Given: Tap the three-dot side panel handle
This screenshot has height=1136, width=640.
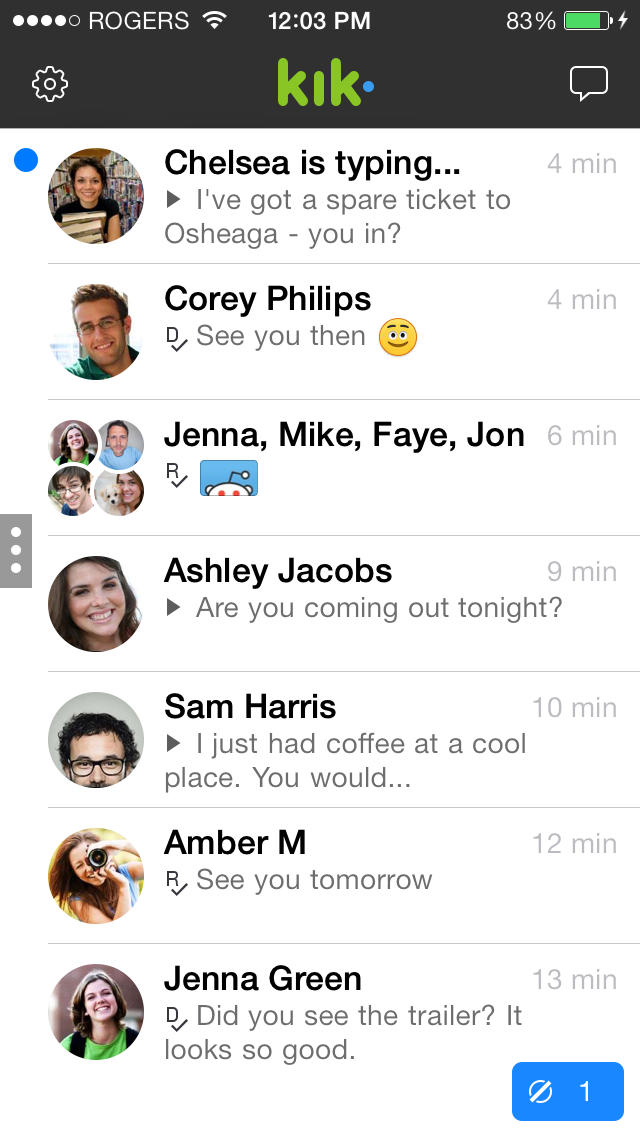Looking at the screenshot, I should click(16, 550).
